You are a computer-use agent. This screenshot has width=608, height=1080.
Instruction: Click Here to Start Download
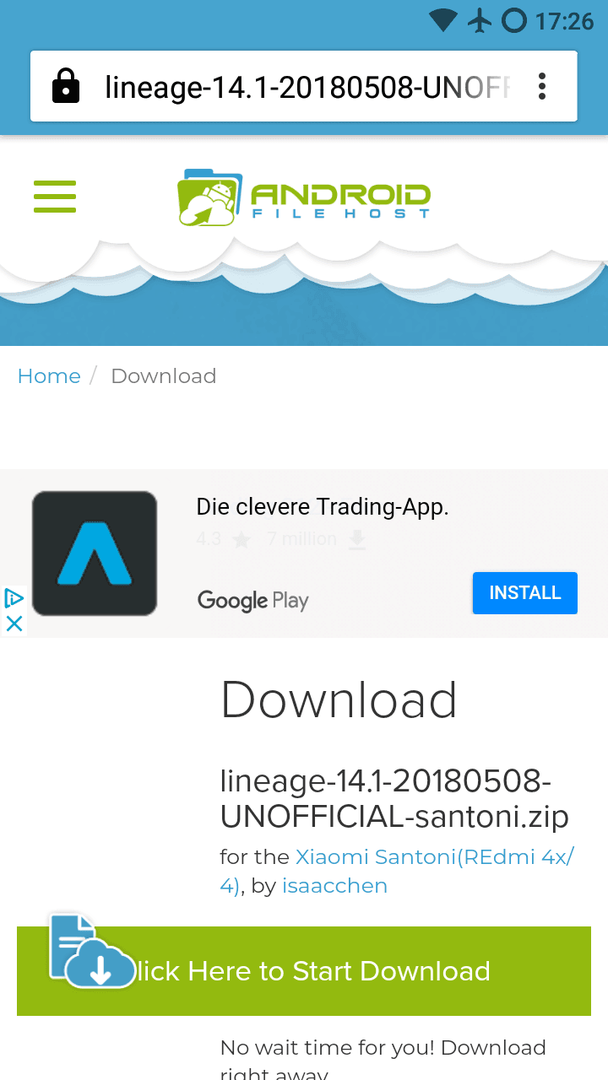point(304,971)
